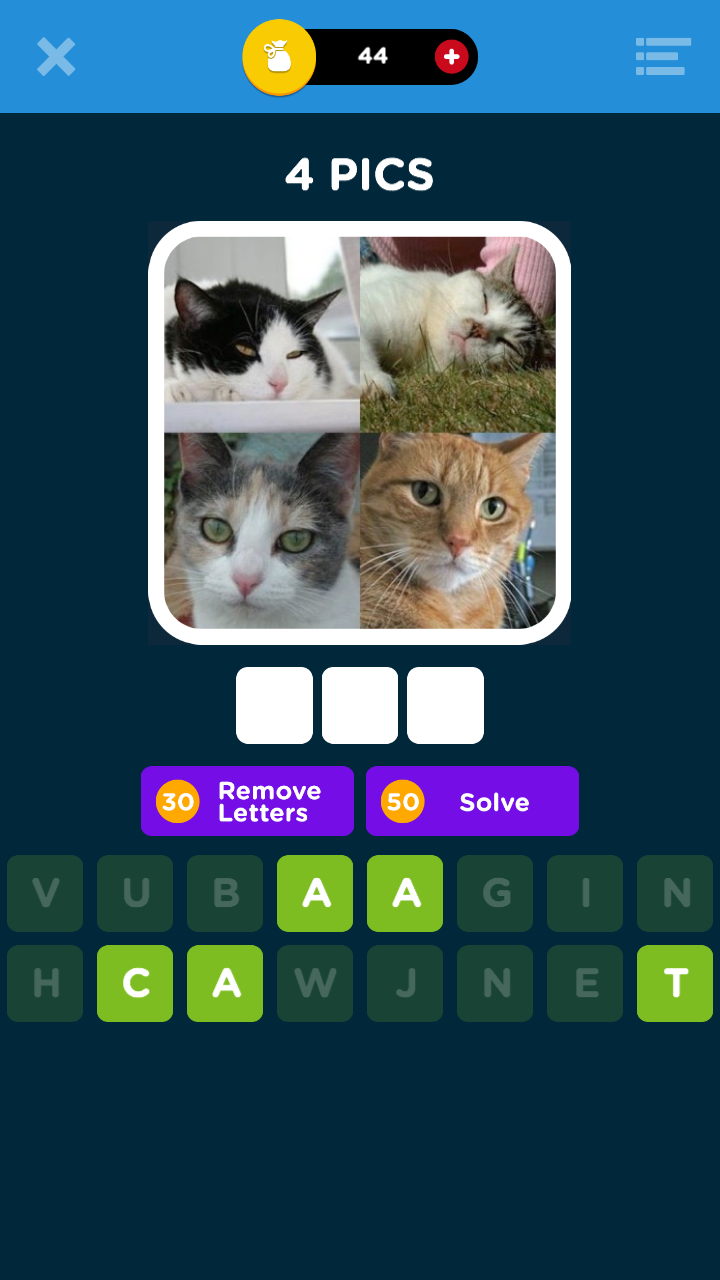Image resolution: width=720 pixels, height=1280 pixels.
Task: Click the orange 50 coin badge
Action: (x=402, y=801)
